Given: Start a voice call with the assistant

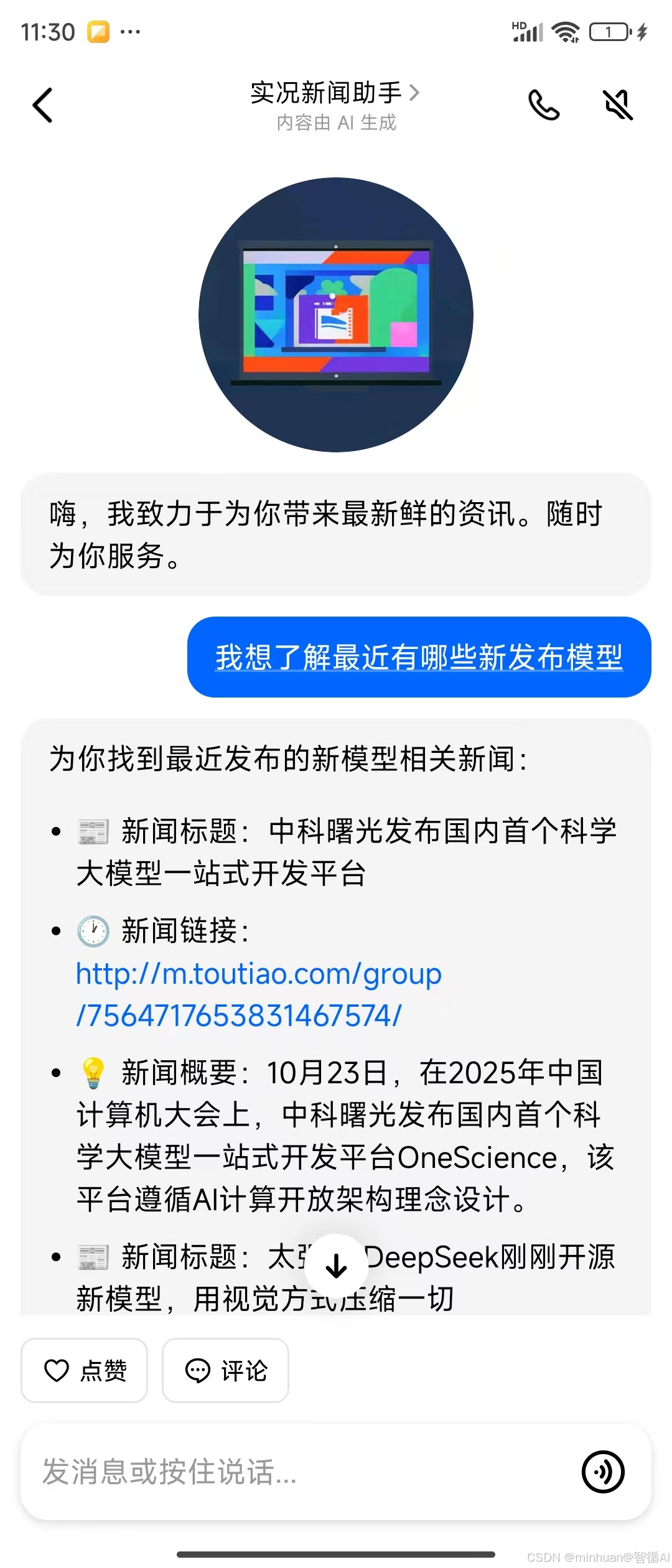Looking at the screenshot, I should point(544,105).
